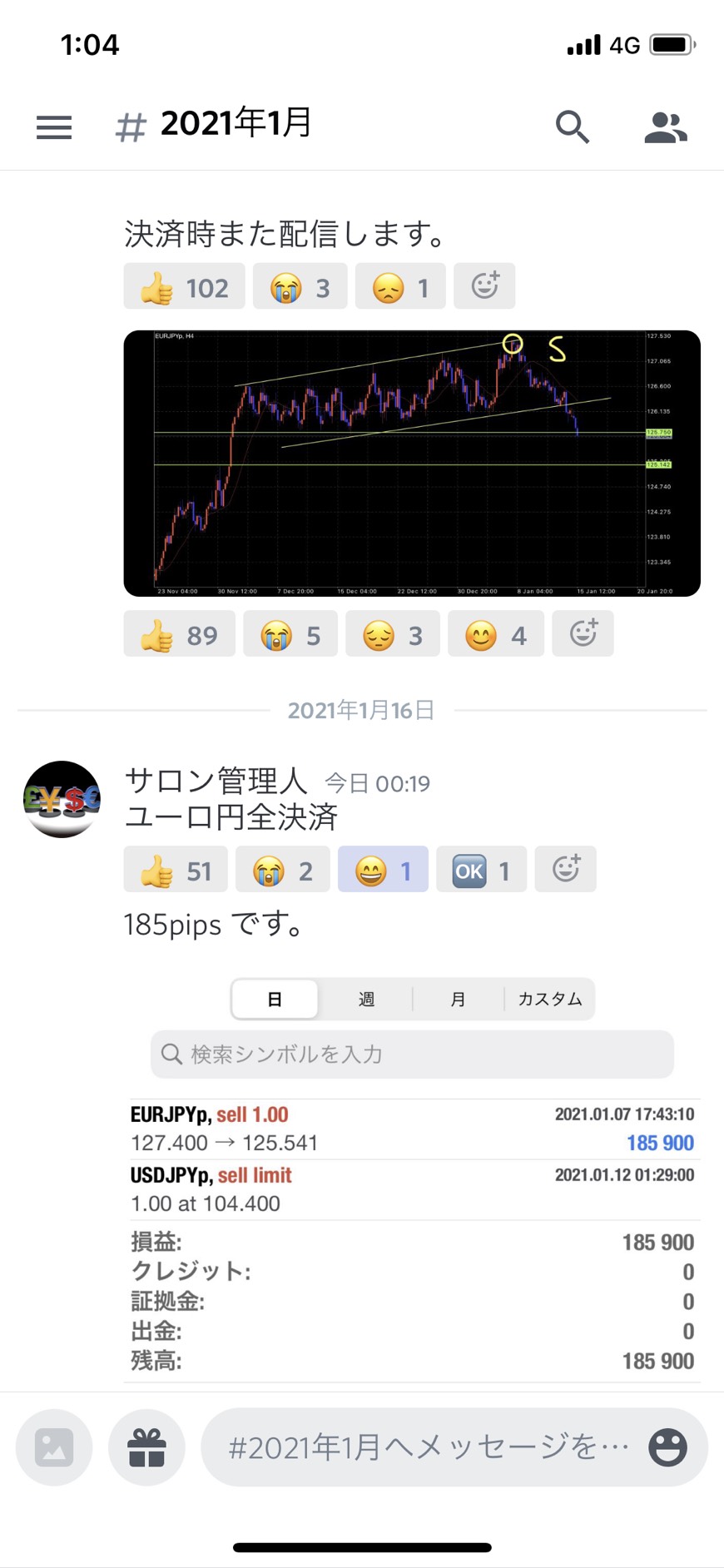Focus the #2021年1月 message field

(424, 1447)
